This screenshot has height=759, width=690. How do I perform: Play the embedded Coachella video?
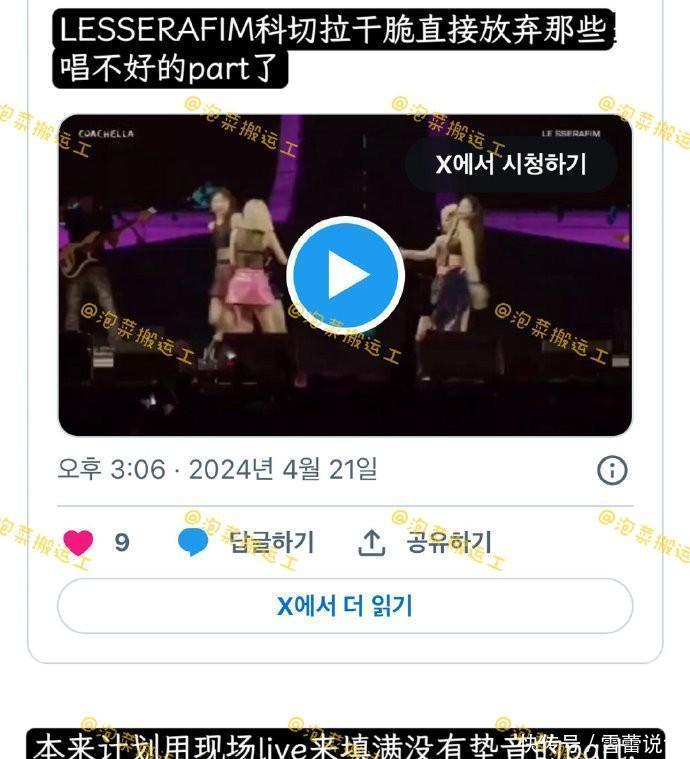click(345, 276)
